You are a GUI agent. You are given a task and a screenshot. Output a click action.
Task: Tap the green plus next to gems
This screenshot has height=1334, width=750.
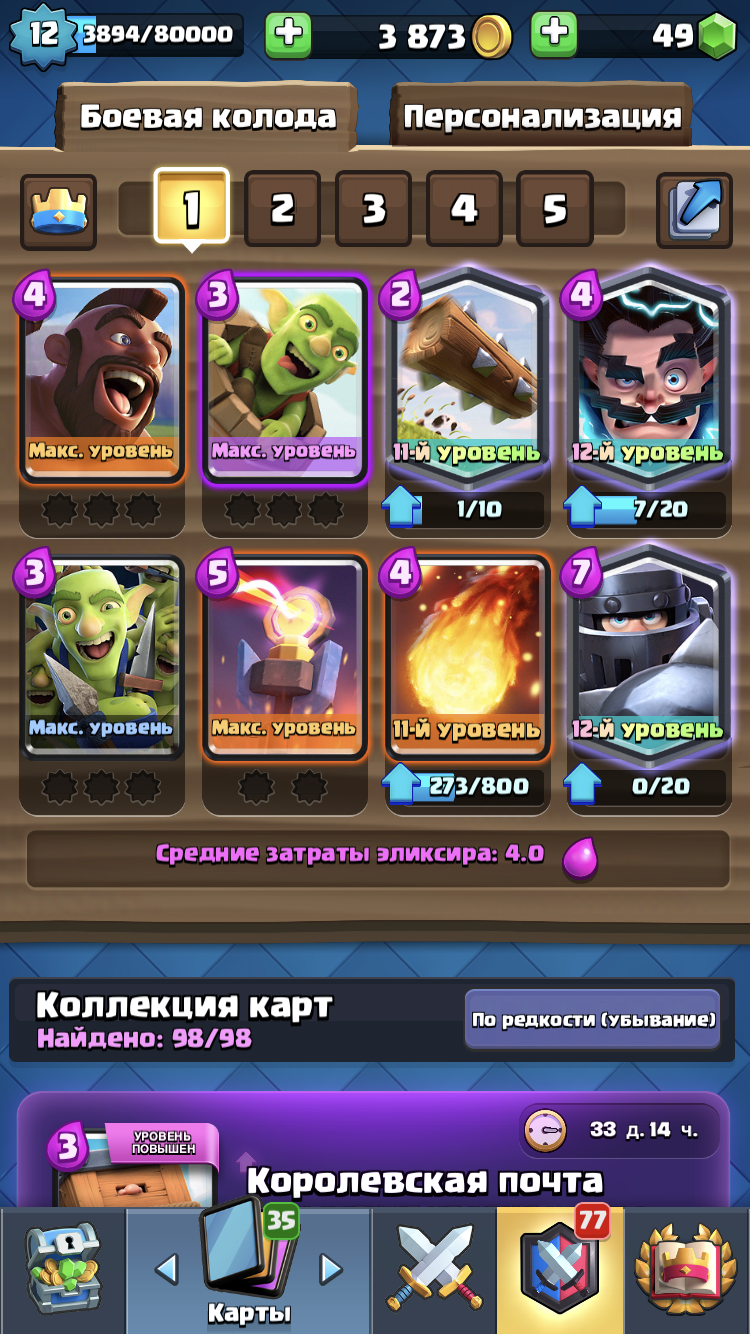[554, 35]
